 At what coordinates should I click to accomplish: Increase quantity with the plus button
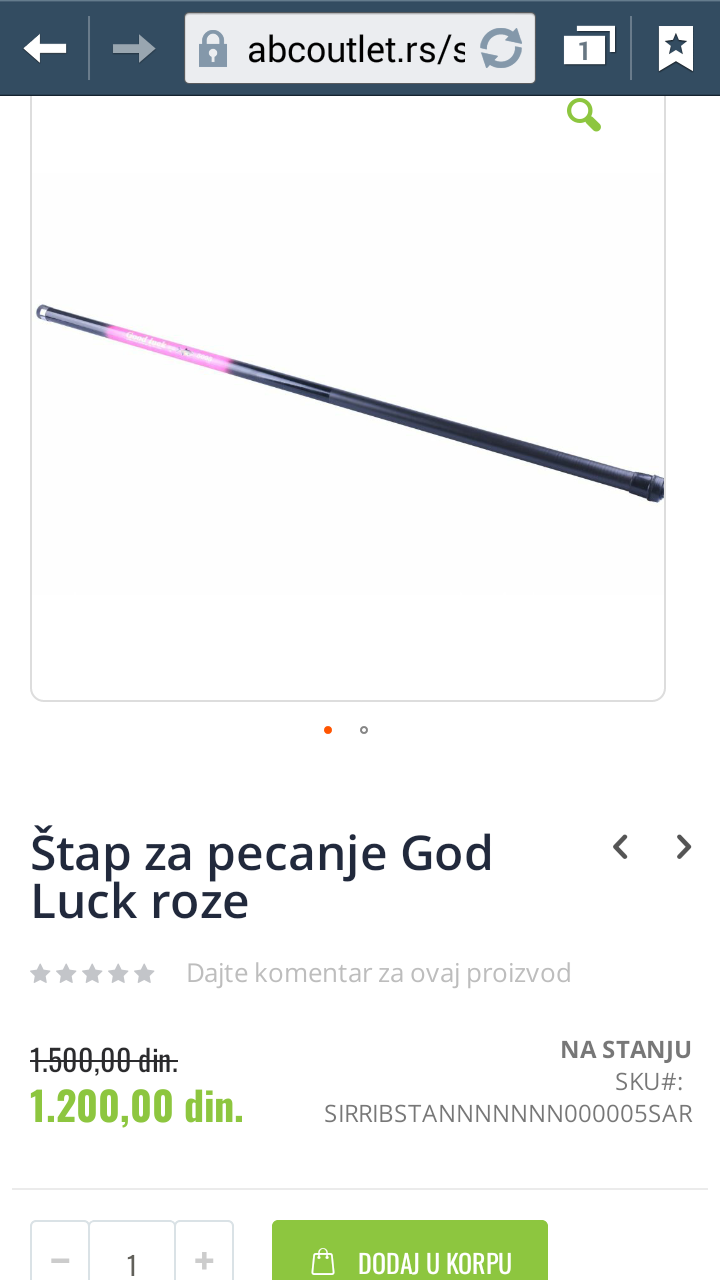[x=204, y=1255]
